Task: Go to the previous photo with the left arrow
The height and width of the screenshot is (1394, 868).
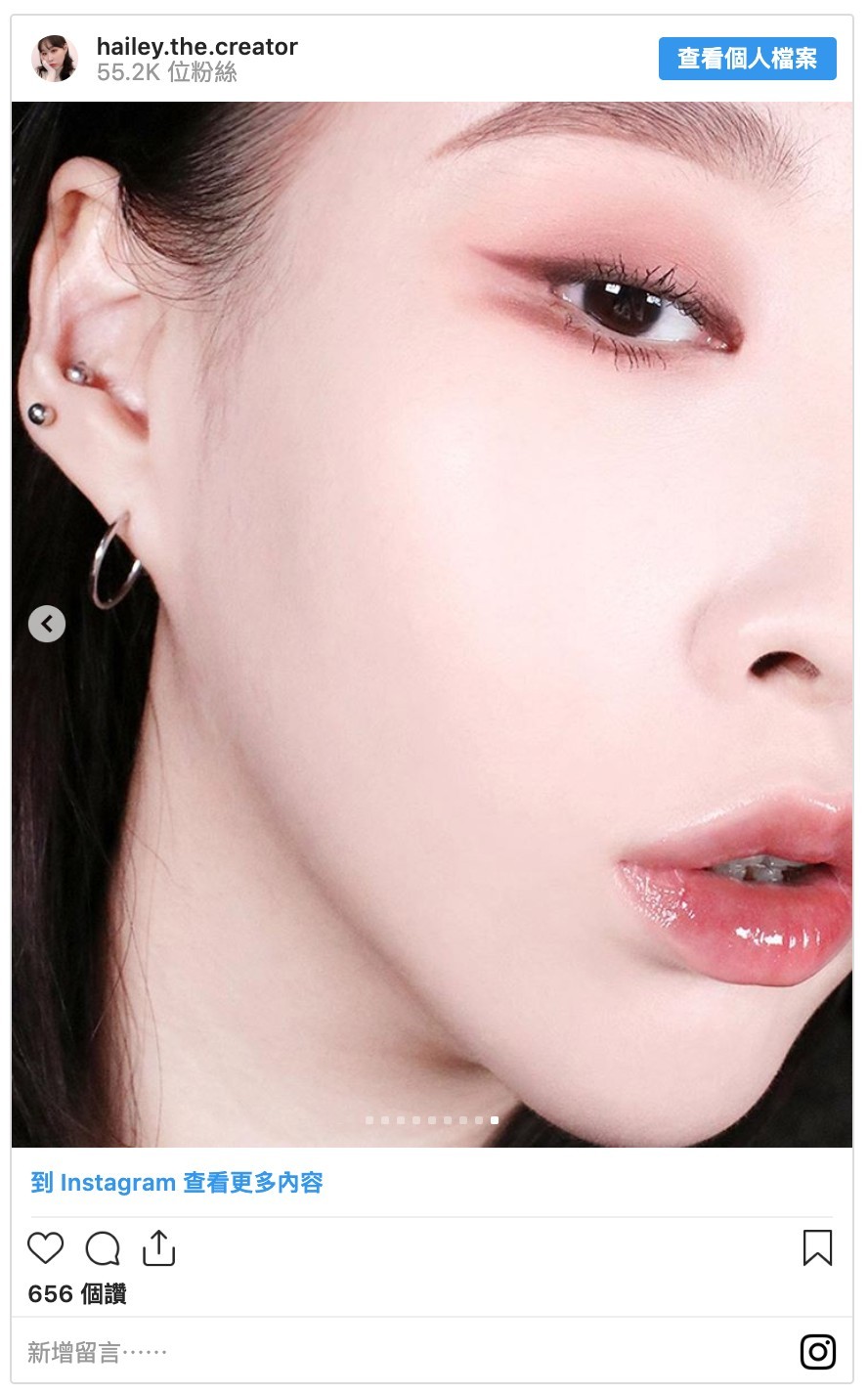Action: 47,624
